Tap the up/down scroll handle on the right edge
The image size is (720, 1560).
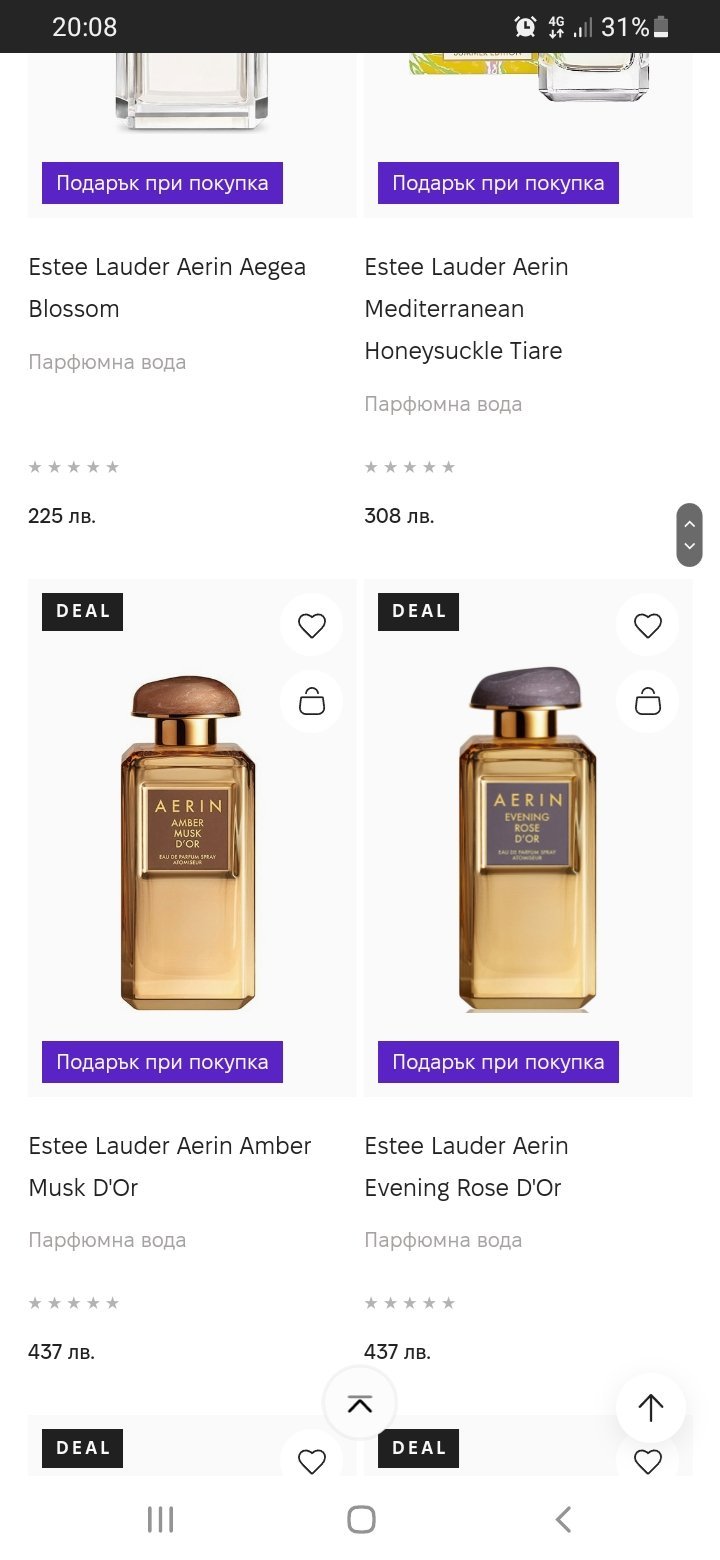click(x=689, y=535)
